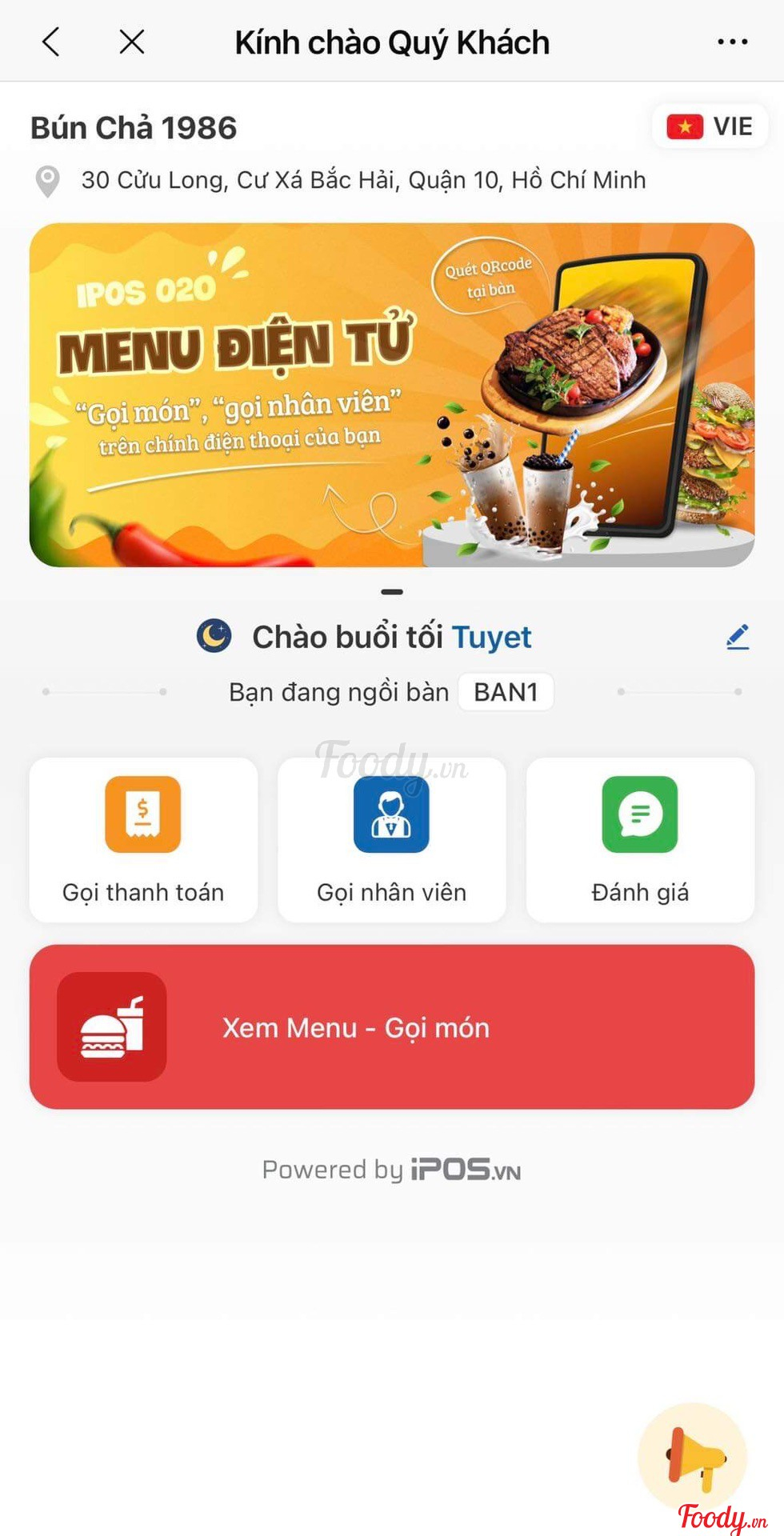Viewport: 784px width, 1536px height.
Task: Change language from the VIE selector
Action: 710,126
